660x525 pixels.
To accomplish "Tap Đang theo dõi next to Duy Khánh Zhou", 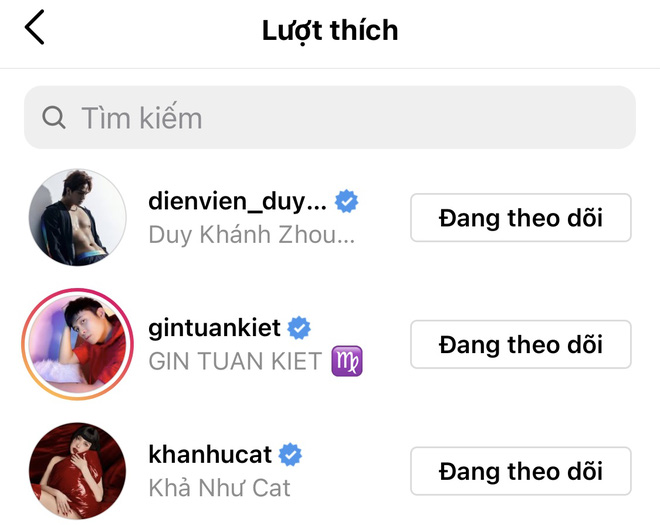I will (x=520, y=218).
